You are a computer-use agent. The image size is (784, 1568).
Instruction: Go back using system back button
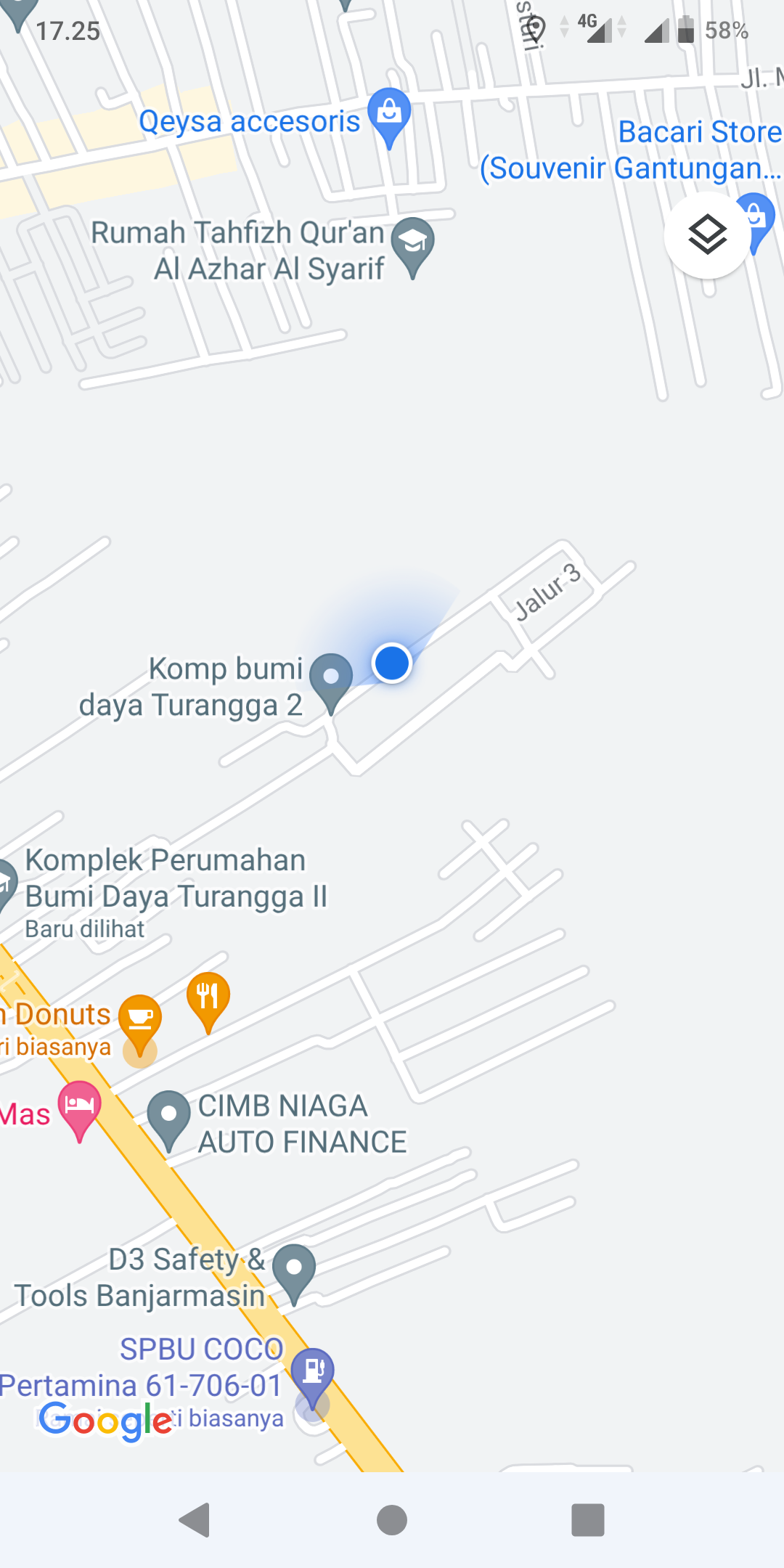tap(195, 1519)
